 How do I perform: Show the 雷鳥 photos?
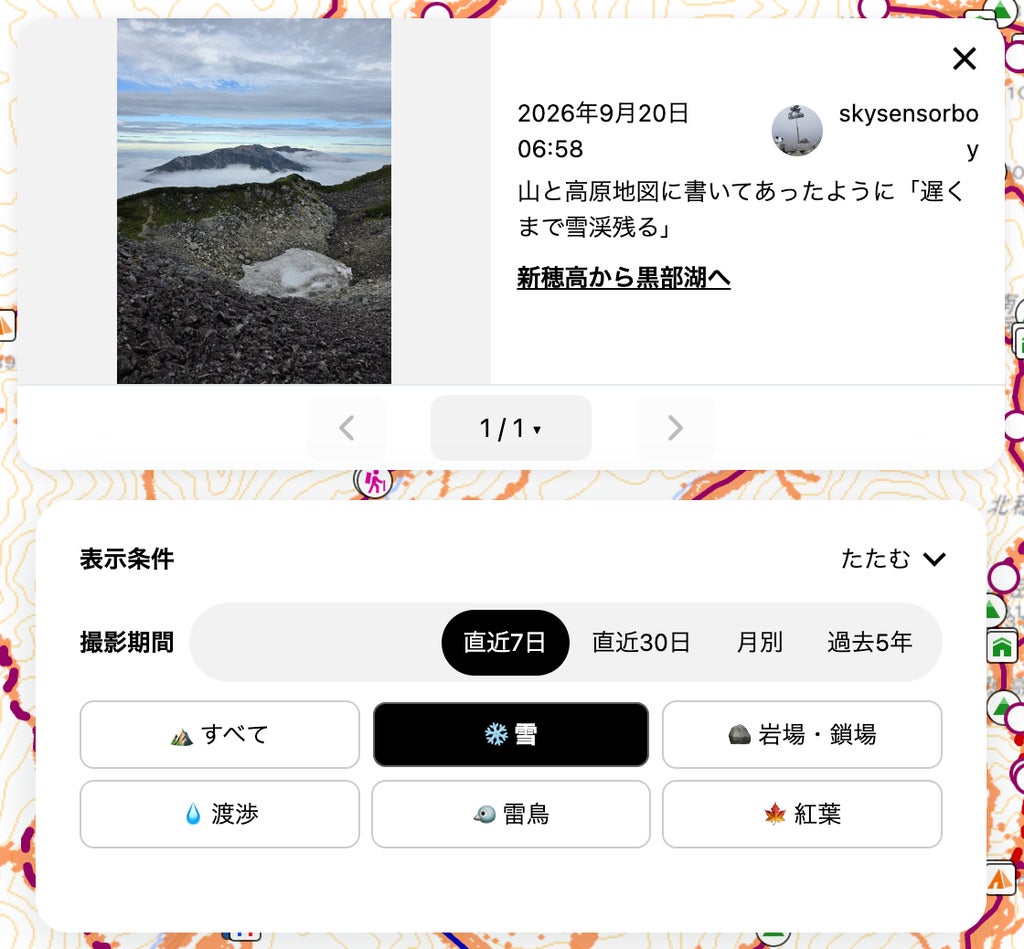[511, 814]
